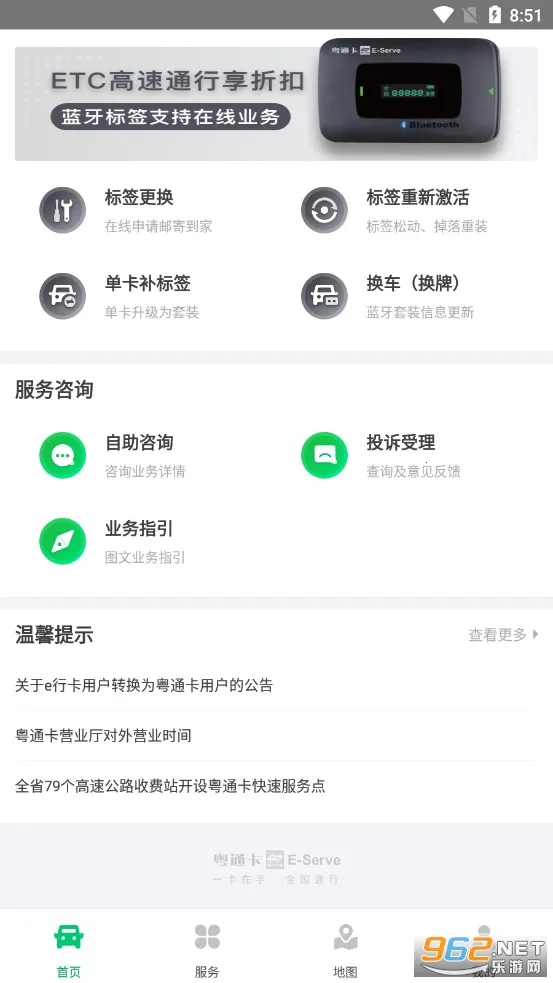Open 标签更换 service

tap(125, 210)
